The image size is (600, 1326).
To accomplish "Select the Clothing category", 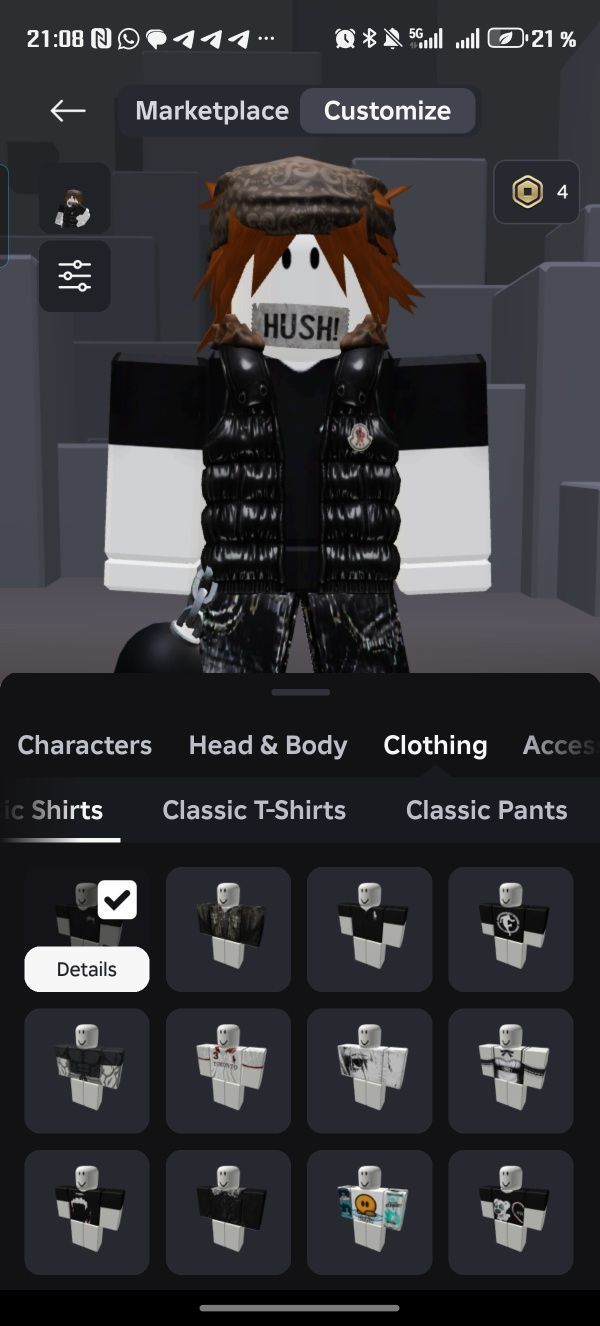I will pyautogui.click(x=435, y=745).
